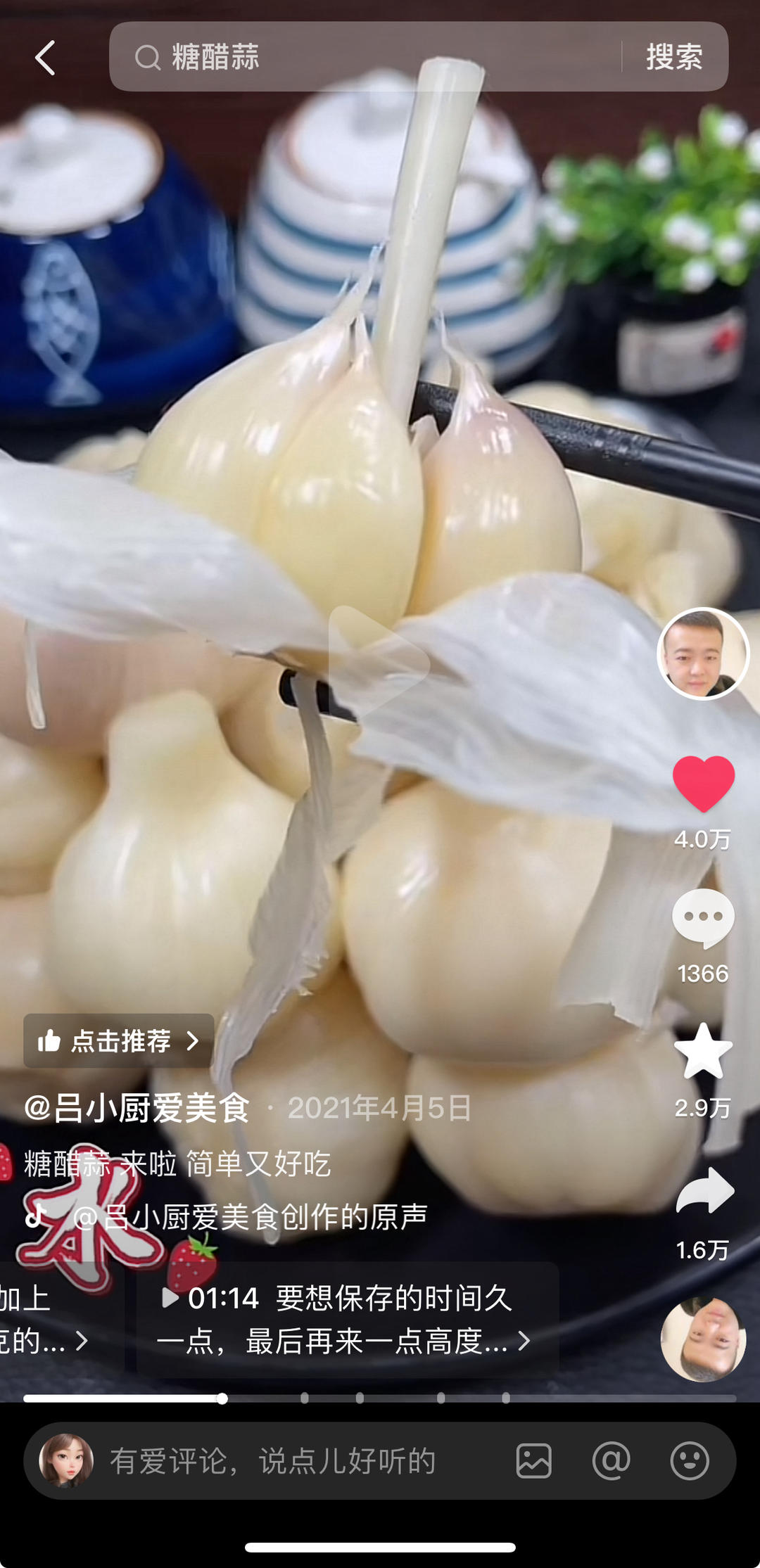The width and height of the screenshot is (760, 1568).
Task: Mention someone with the @ icon
Action: tap(611, 1461)
